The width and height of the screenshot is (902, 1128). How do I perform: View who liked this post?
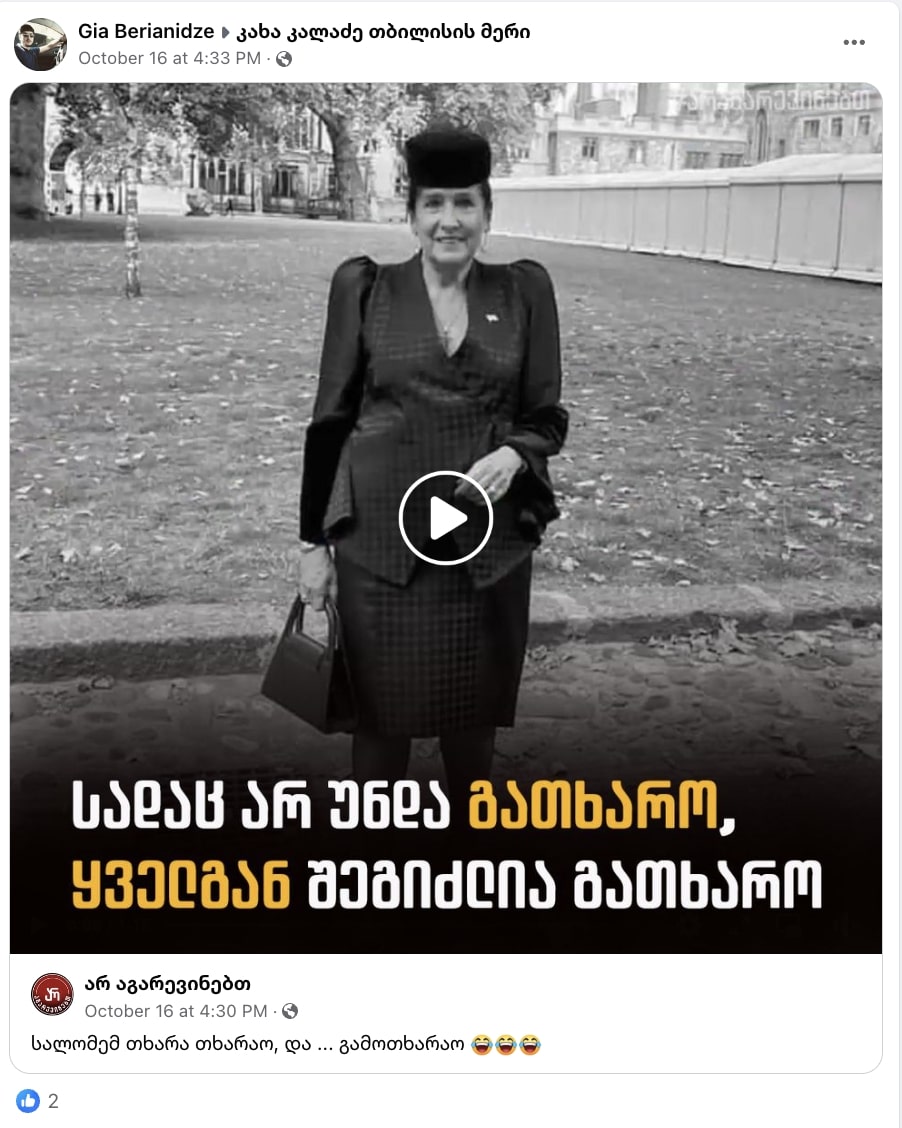point(38,1101)
